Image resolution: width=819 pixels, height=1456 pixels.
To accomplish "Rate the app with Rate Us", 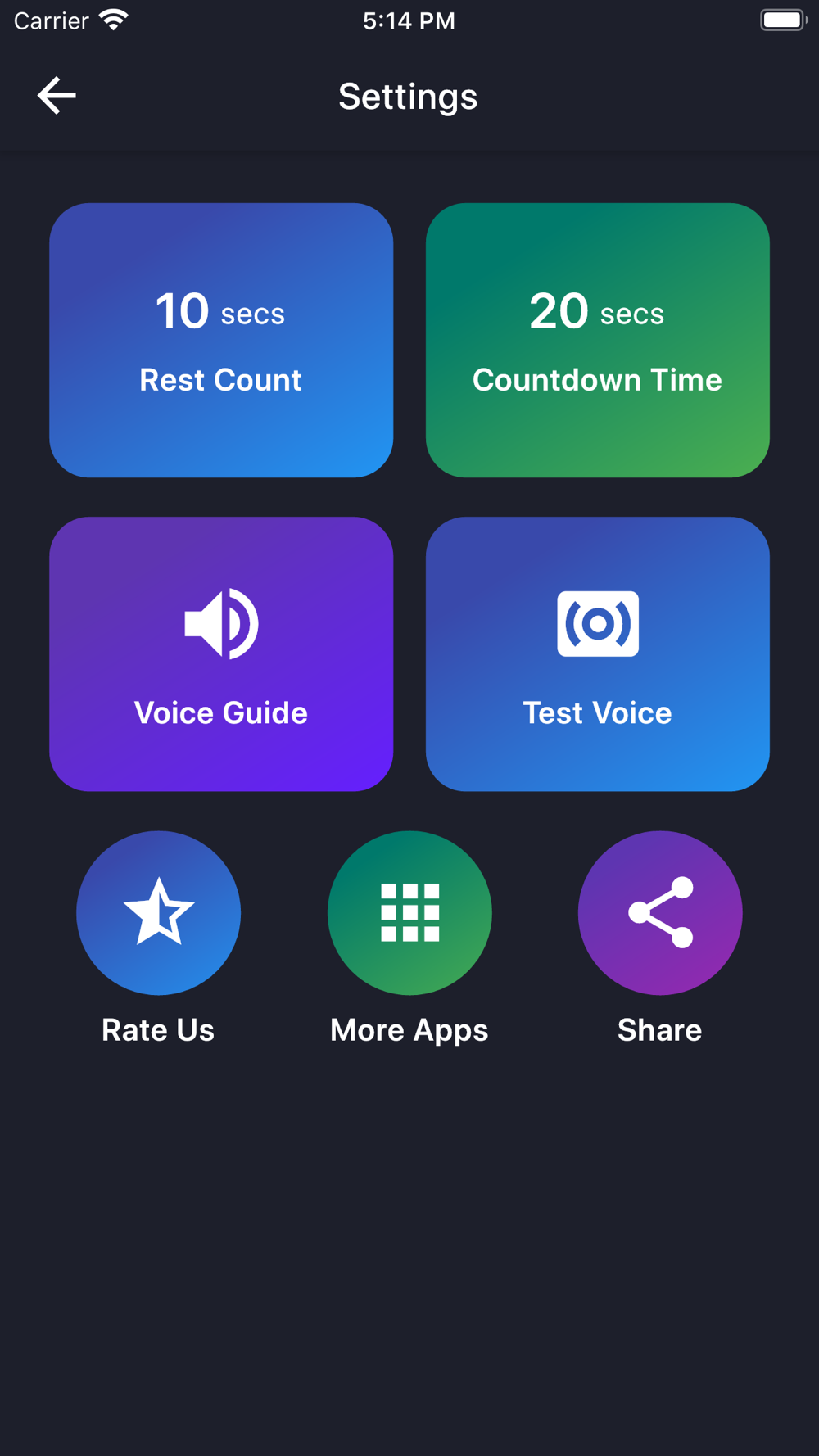I will click(x=158, y=913).
